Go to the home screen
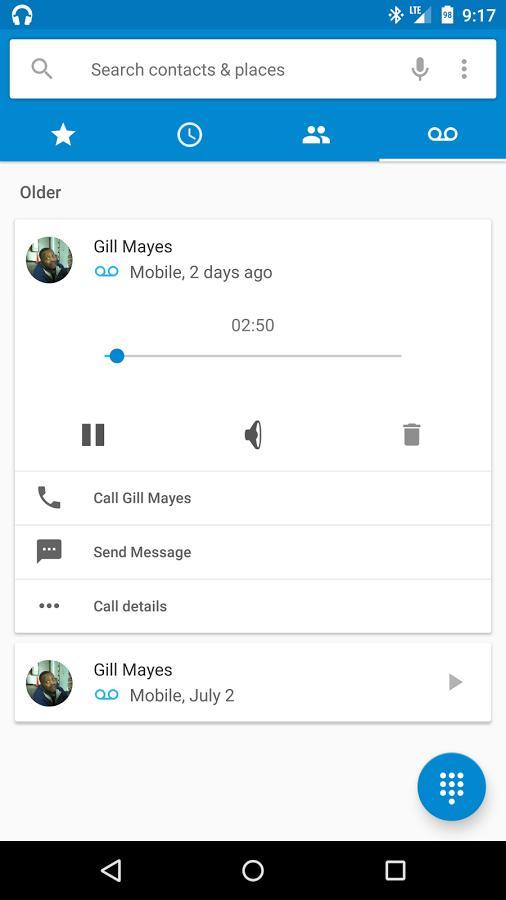Screen dimensions: 506x900 [253, 870]
